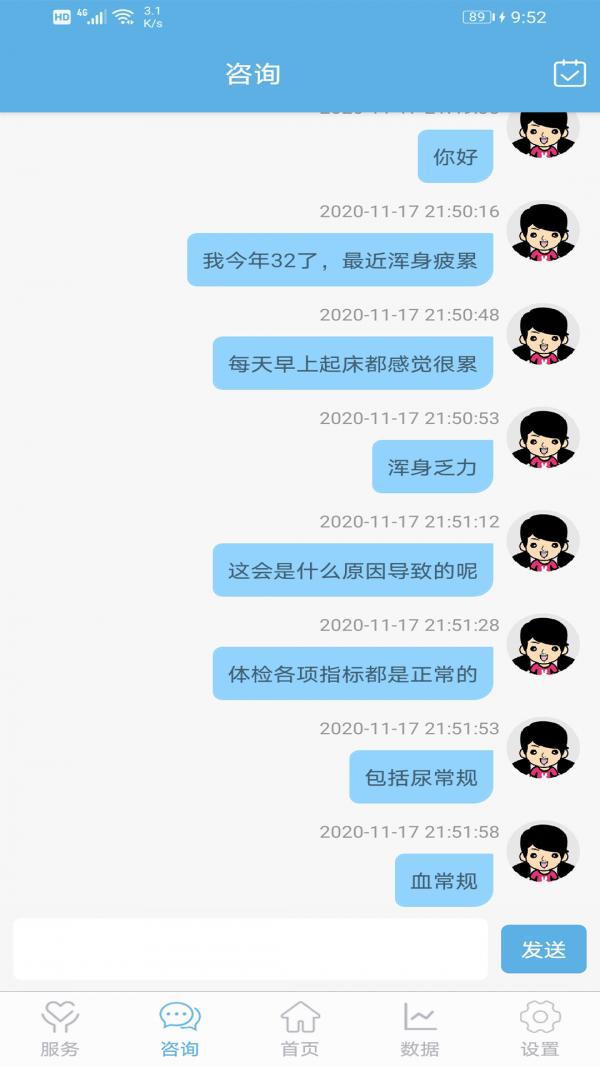
Task: Open the 数据 data tab
Action: 420,1029
